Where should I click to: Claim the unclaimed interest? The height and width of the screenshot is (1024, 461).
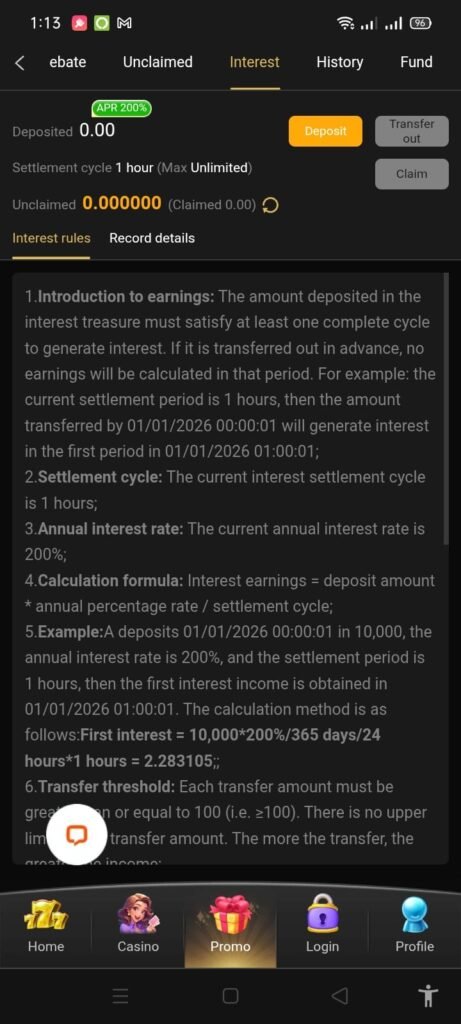[411, 174]
